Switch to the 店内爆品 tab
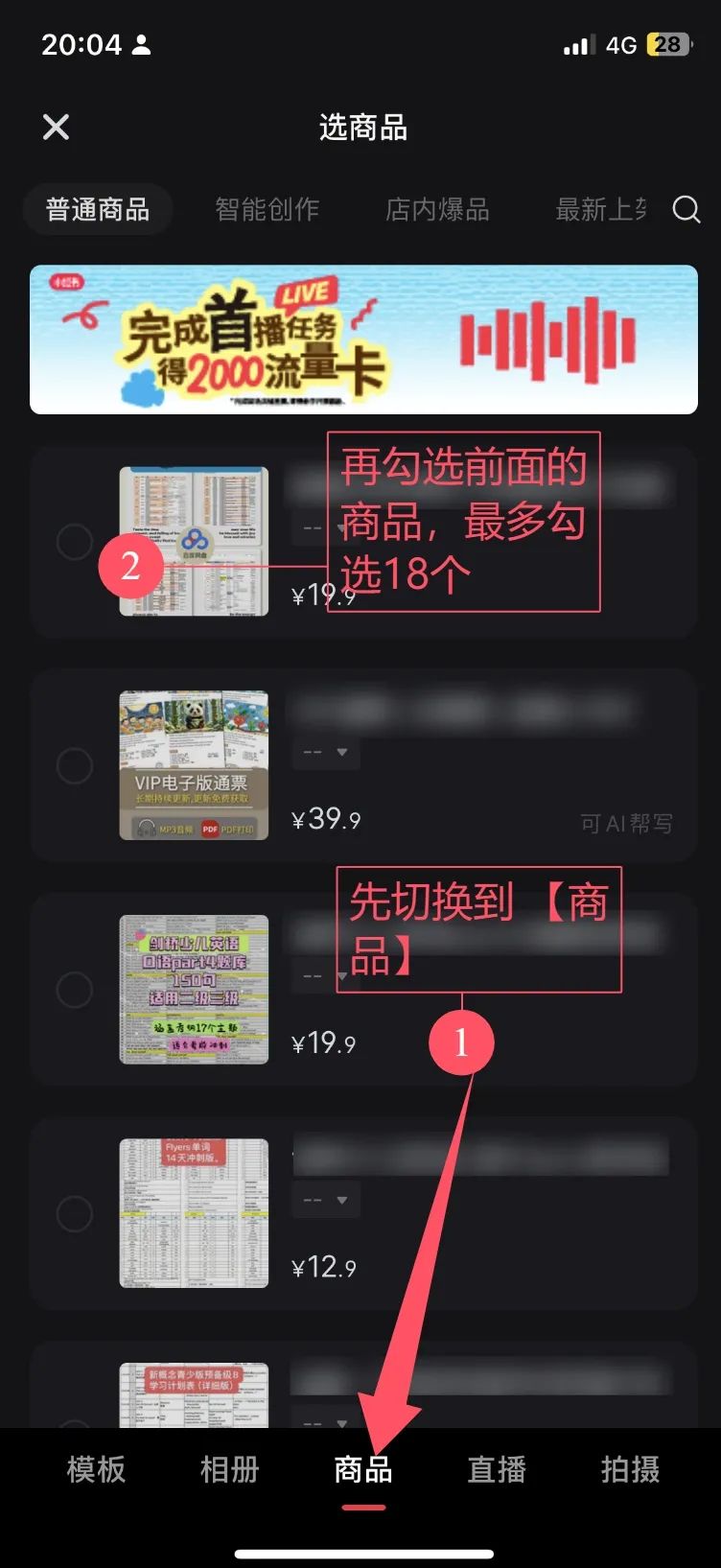 click(437, 209)
